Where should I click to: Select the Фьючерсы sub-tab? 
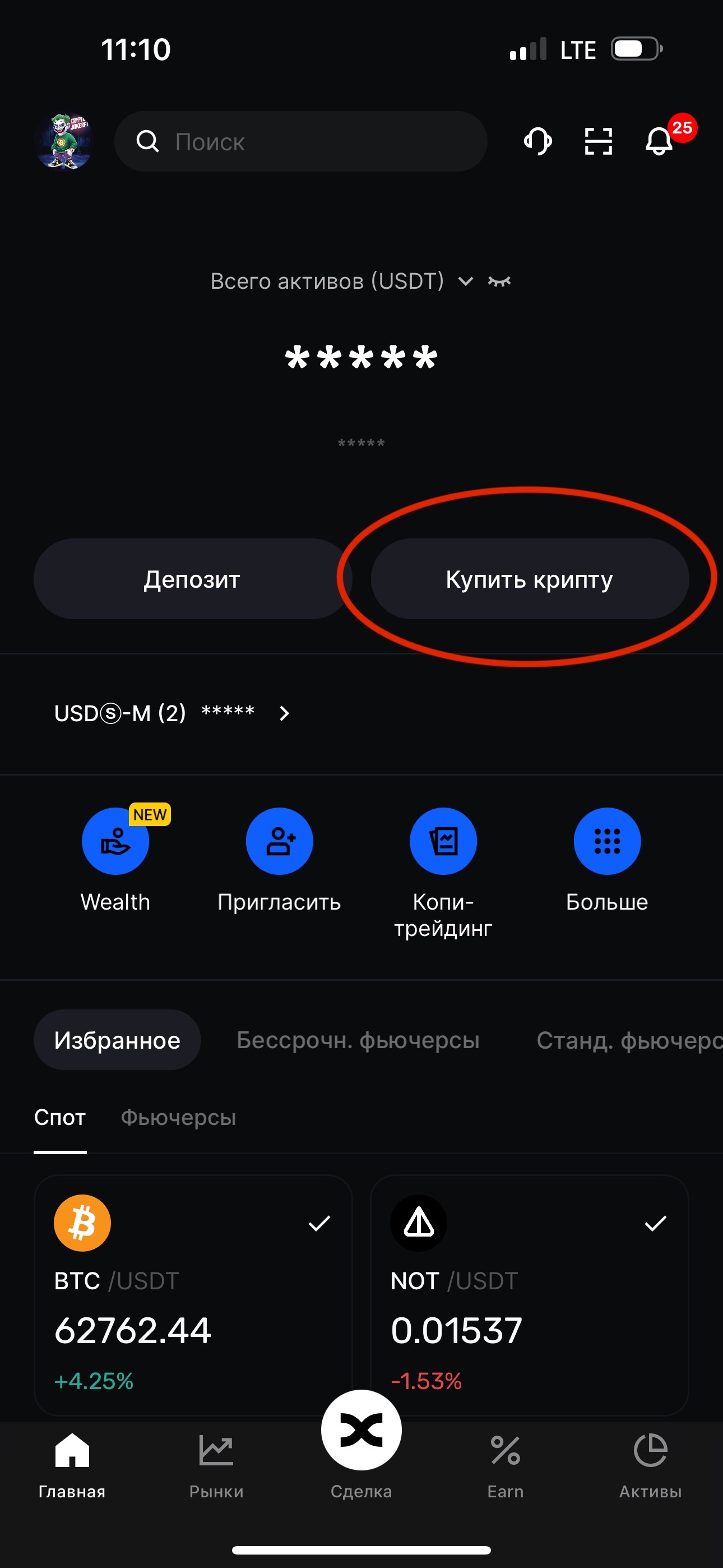click(178, 1118)
